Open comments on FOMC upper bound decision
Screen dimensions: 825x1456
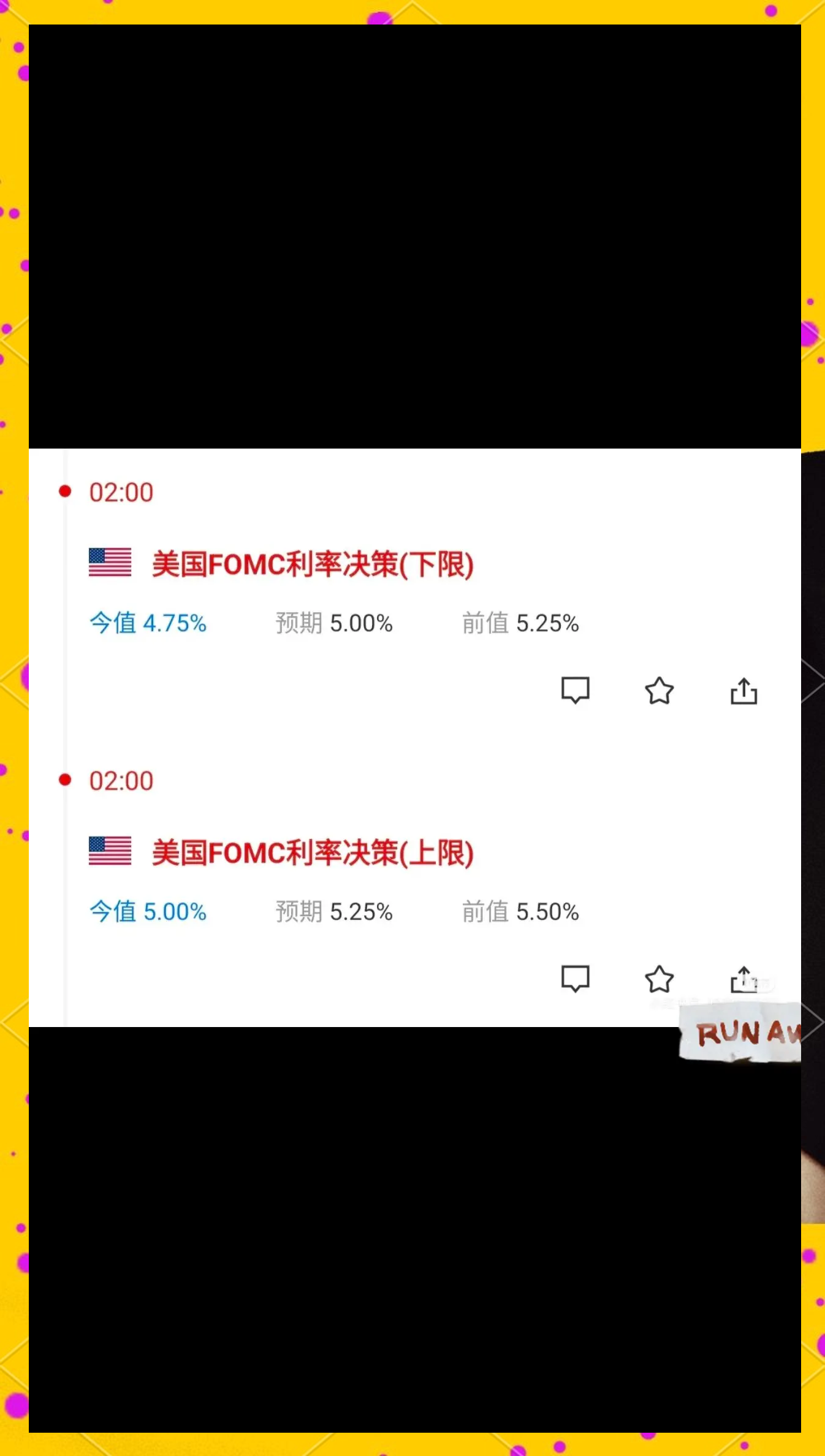[x=575, y=979]
